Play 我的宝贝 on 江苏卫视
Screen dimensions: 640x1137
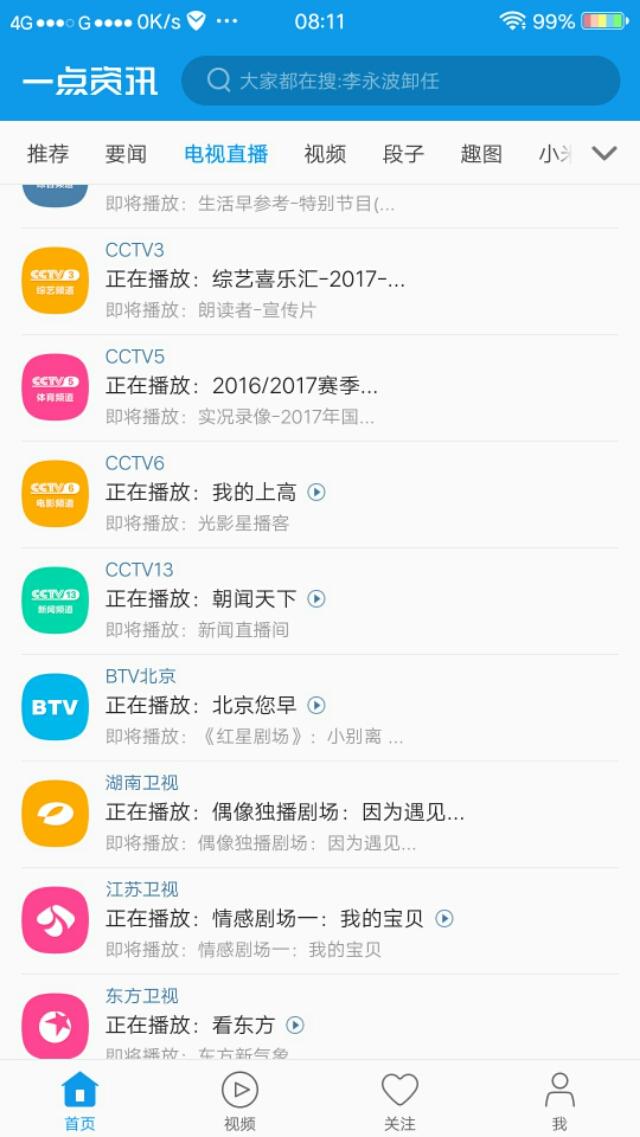coord(445,918)
